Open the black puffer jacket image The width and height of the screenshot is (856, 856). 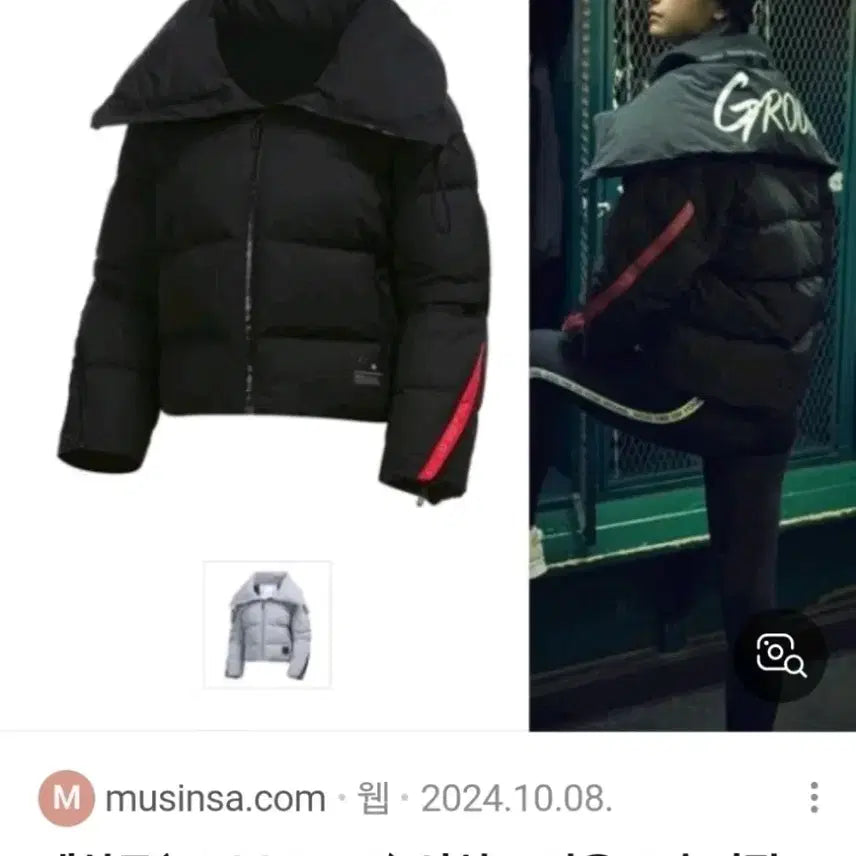(275, 250)
